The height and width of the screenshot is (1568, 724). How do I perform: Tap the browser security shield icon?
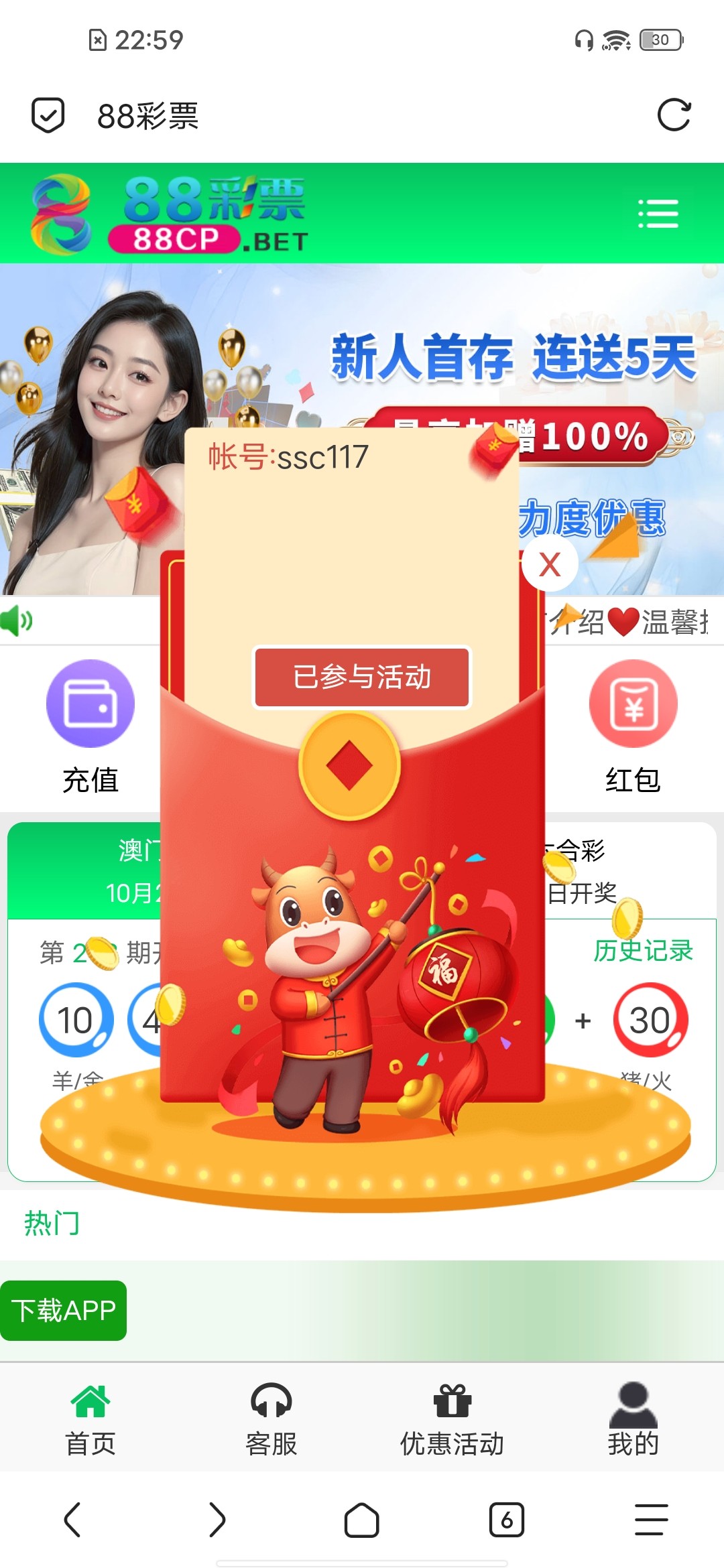click(x=48, y=115)
